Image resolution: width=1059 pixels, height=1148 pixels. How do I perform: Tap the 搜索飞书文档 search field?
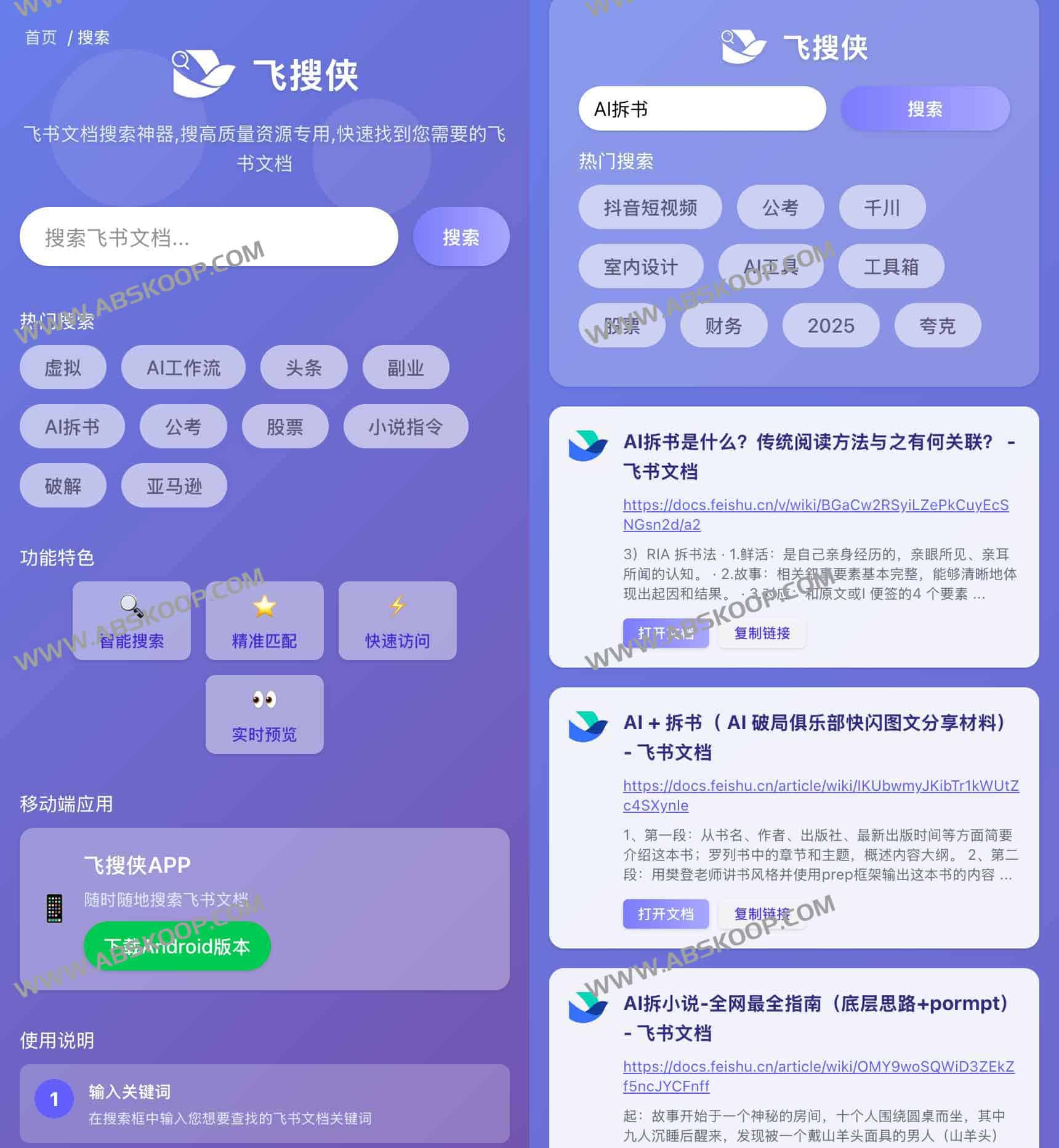coord(208,237)
